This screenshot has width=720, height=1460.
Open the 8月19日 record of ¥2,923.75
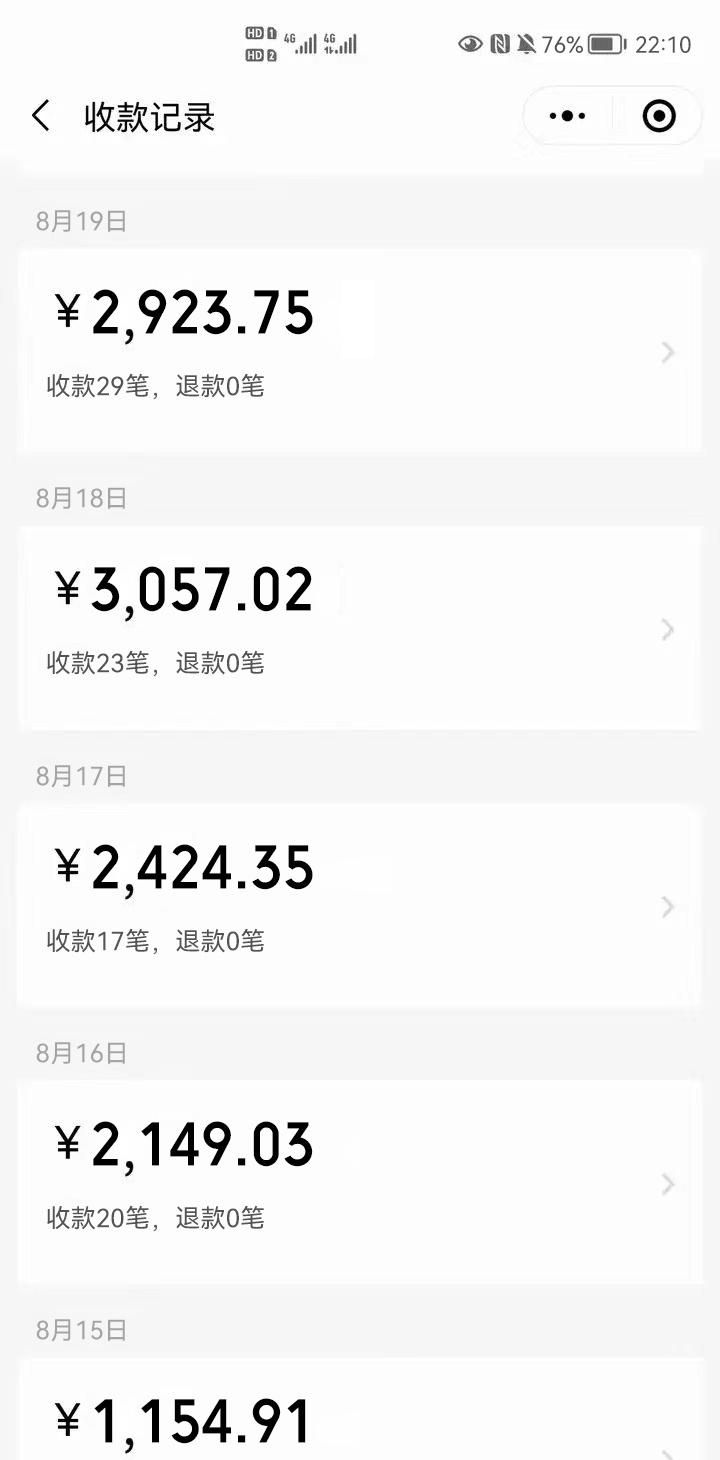(360, 350)
